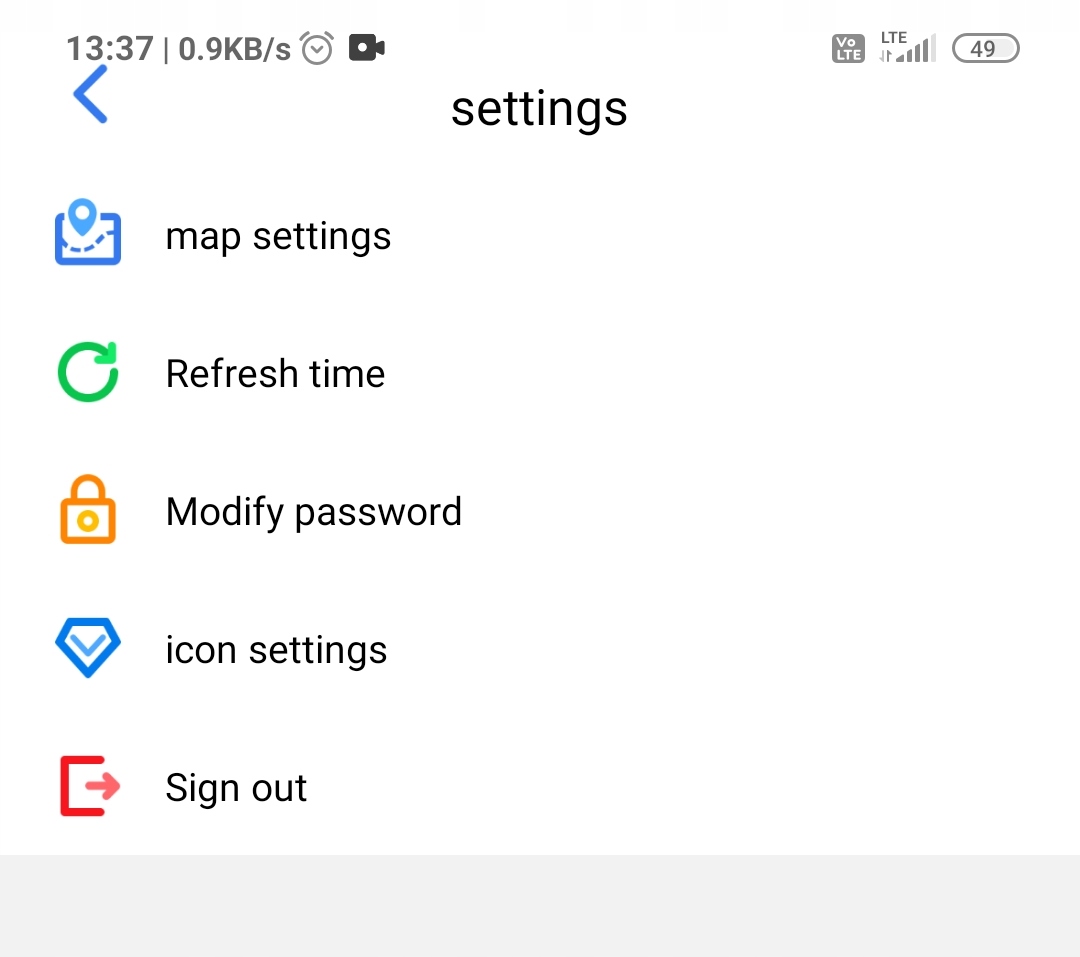Open the Refresh time option

[275, 374]
